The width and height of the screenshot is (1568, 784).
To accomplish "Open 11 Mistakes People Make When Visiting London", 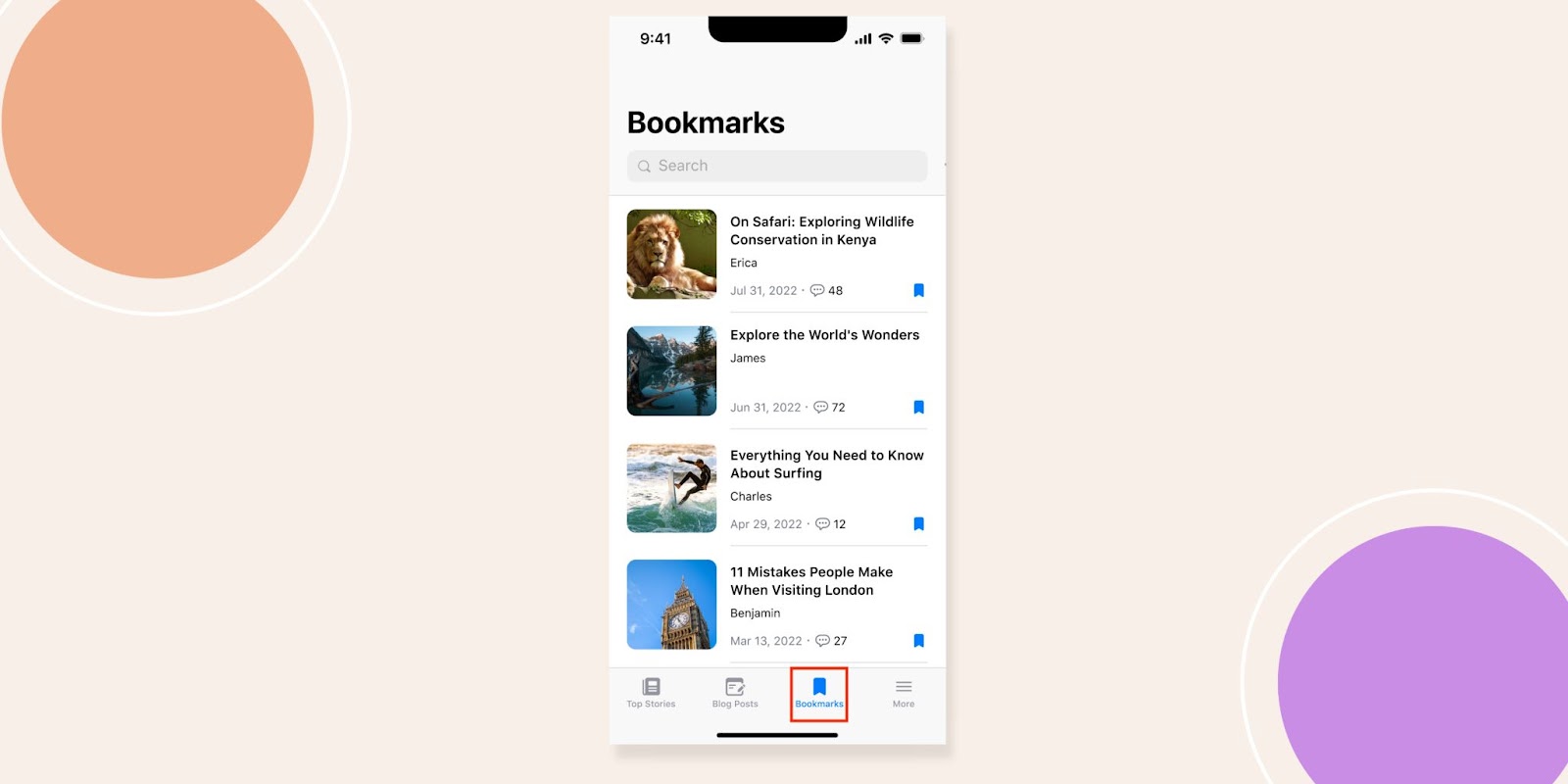I will tap(810, 580).
